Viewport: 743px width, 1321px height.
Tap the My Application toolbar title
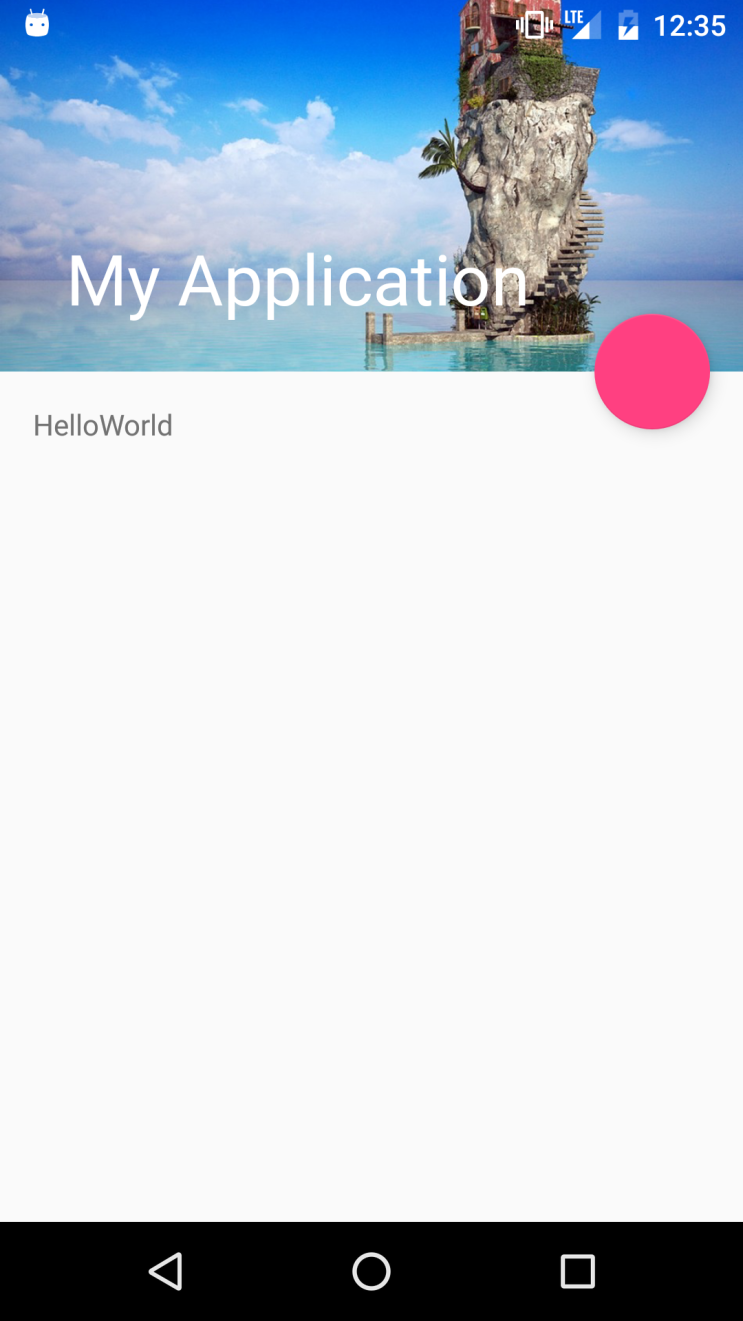pyautogui.click(x=297, y=282)
